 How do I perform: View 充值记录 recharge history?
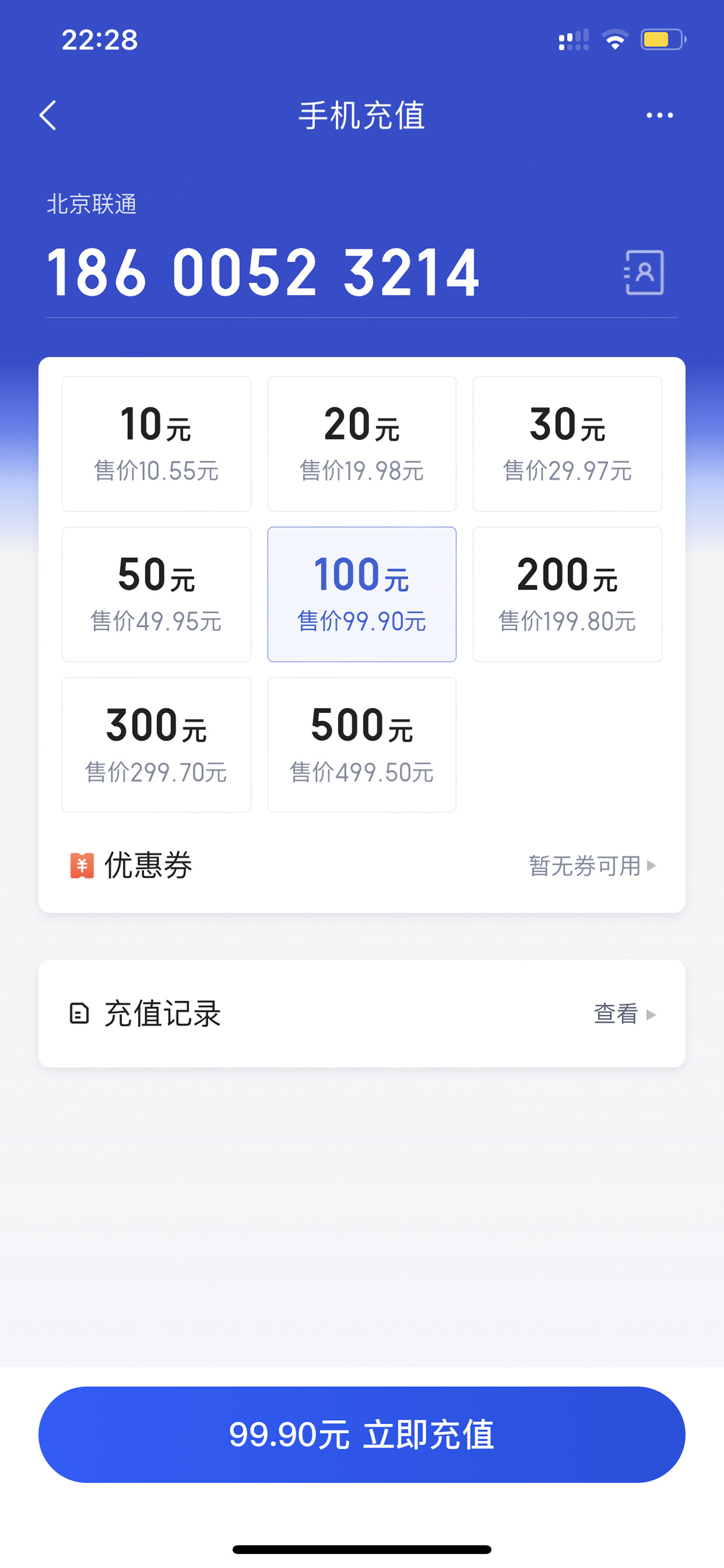pos(362,1014)
